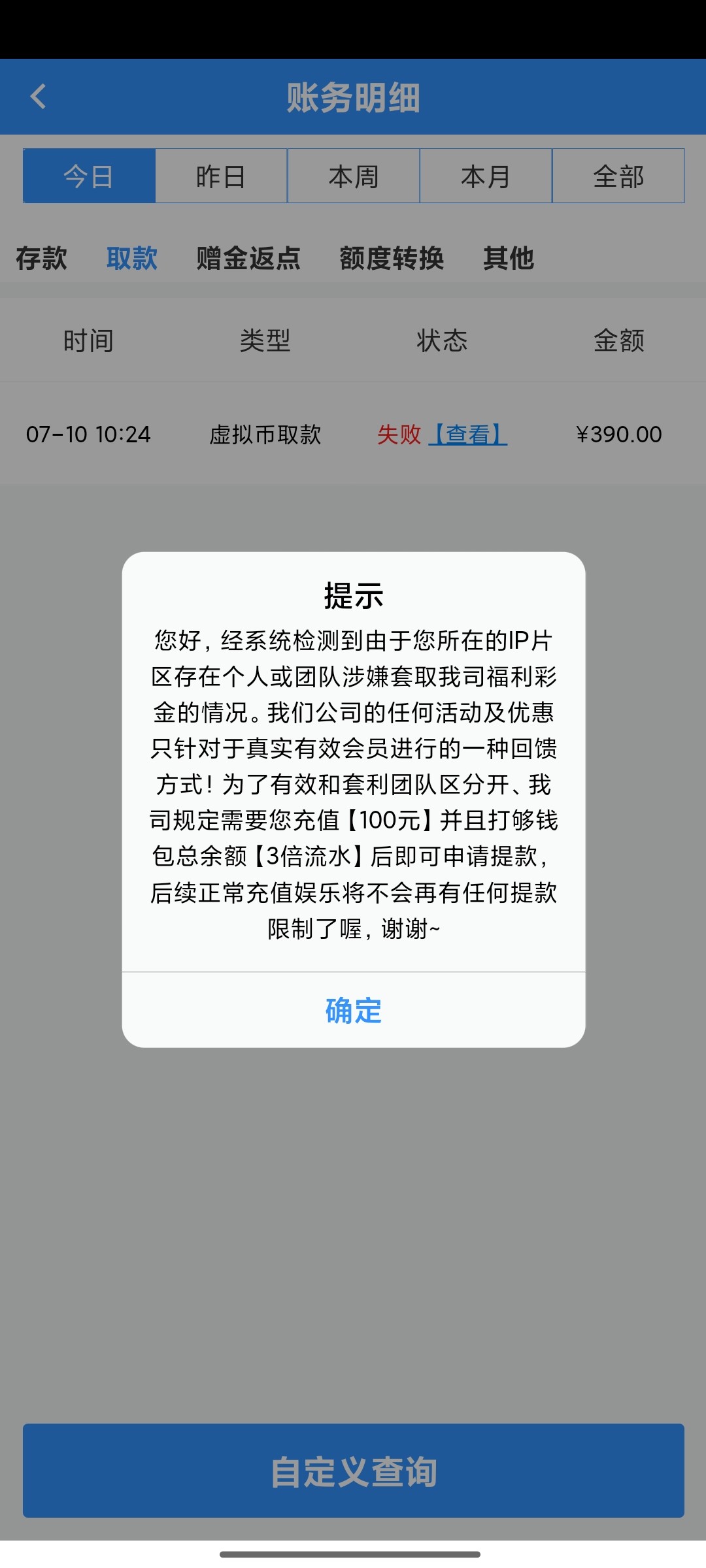Image resolution: width=706 pixels, height=1568 pixels.
Task: Switch to the 昨日 date tab
Action: [221, 175]
